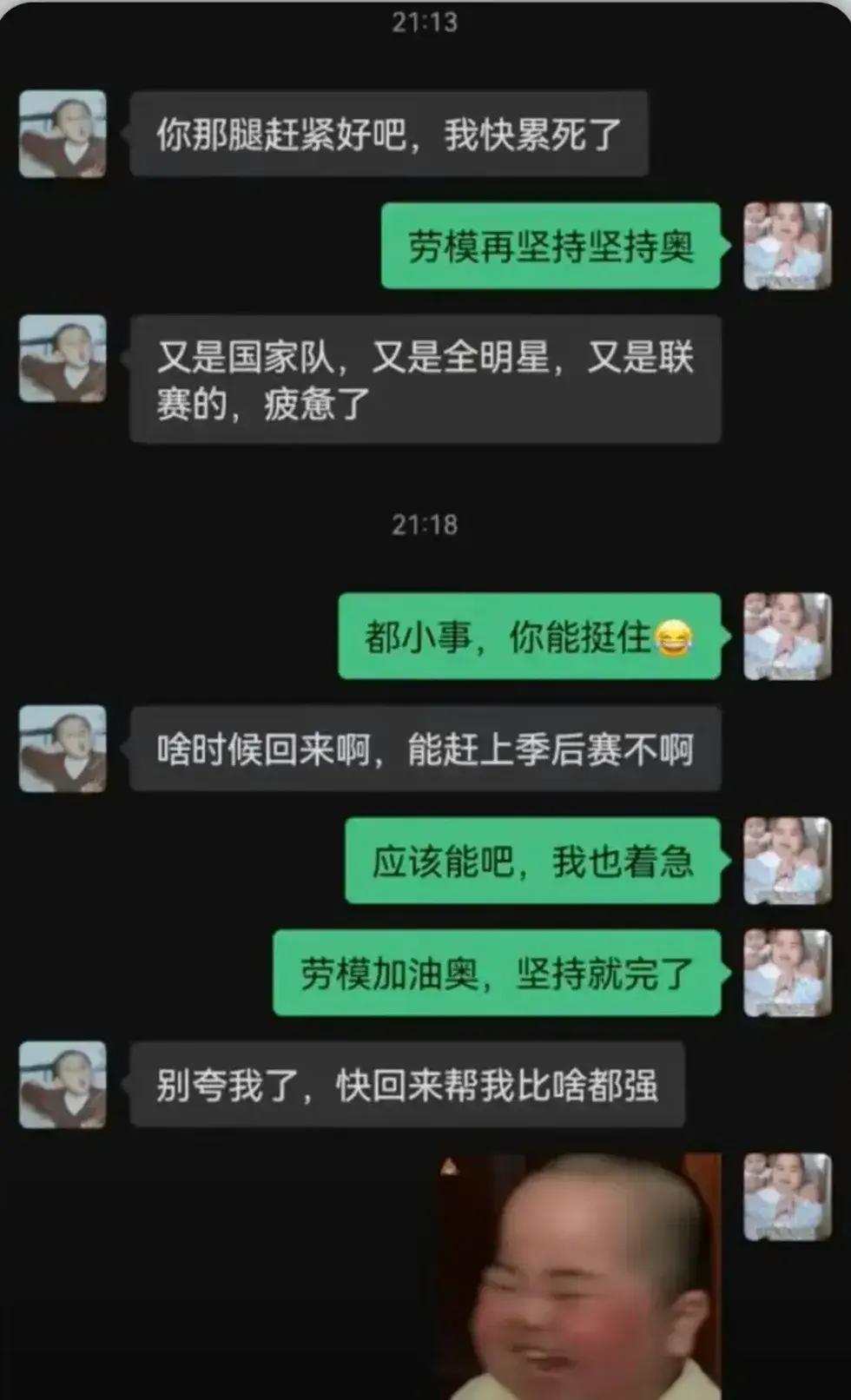Image resolution: width=851 pixels, height=1400 pixels.
Task: Tap the avatar beside '你那腿赶紧好吧' message
Action: click(x=63, y=134)
